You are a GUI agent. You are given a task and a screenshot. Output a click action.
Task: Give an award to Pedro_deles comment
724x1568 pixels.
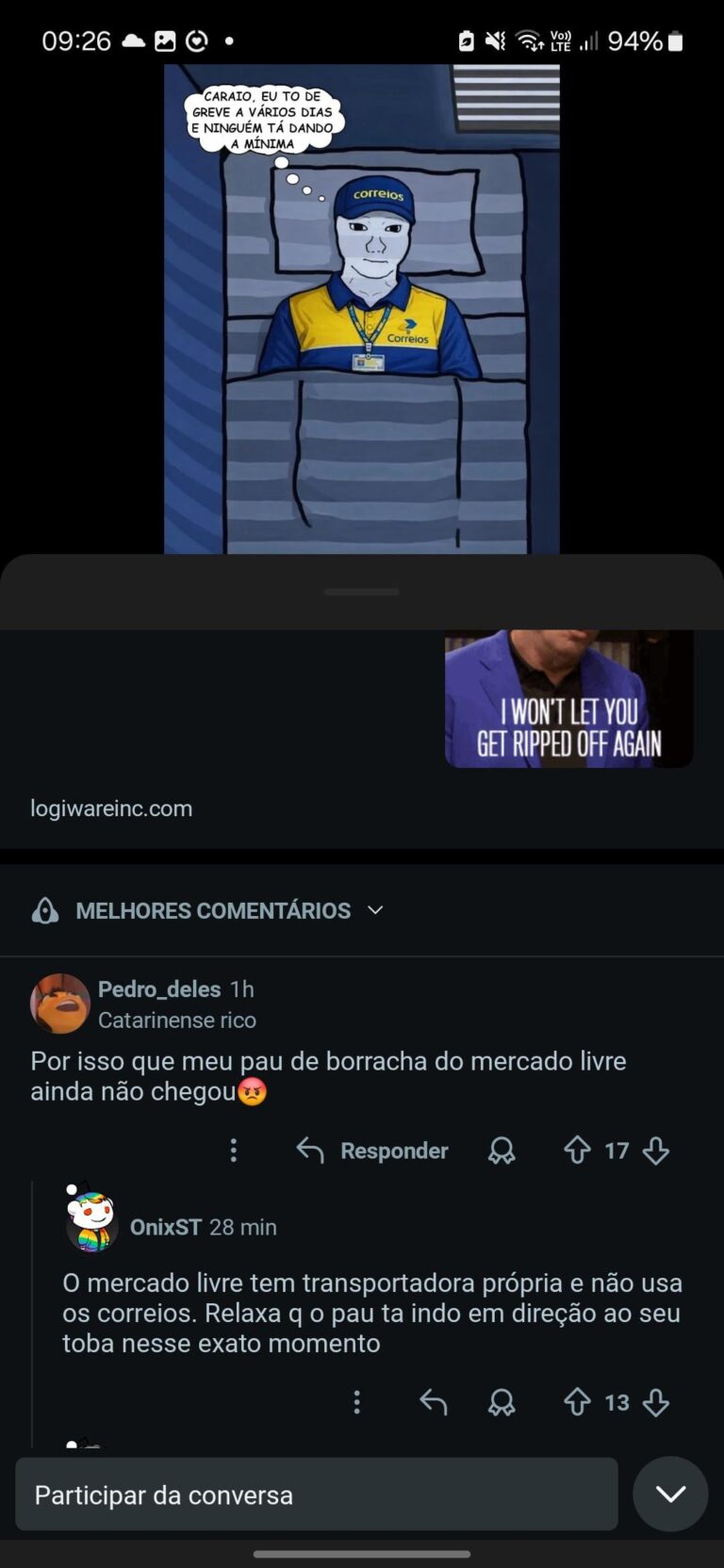click(x=502, y=1151)
